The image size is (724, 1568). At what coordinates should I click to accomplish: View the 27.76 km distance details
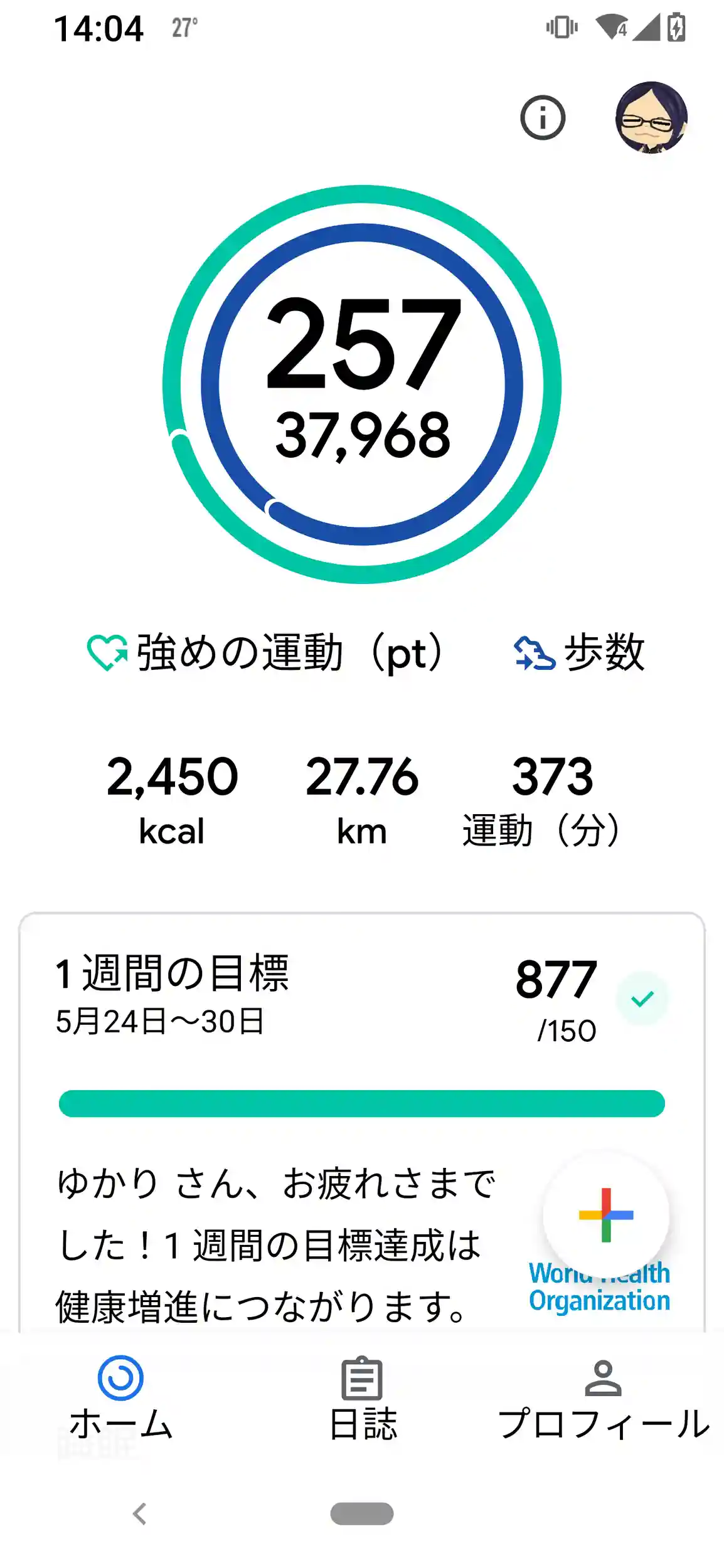[x=362, y=800]
